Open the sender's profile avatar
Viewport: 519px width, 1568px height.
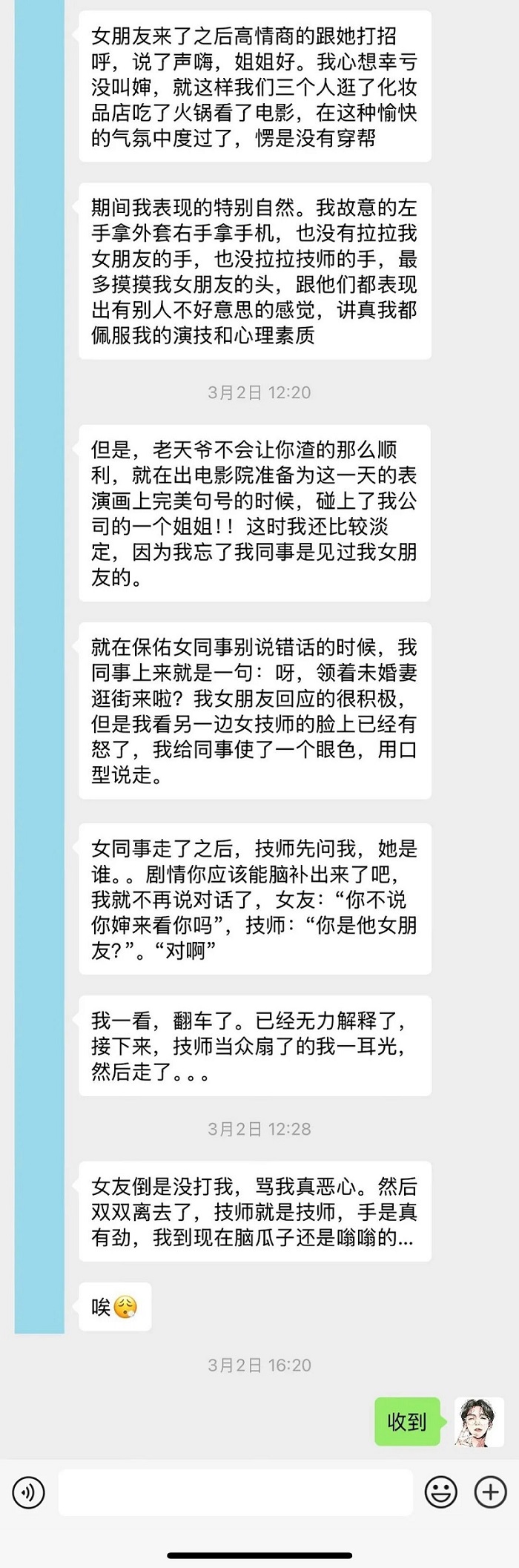pyautogui.click(x=479, y=1422)
